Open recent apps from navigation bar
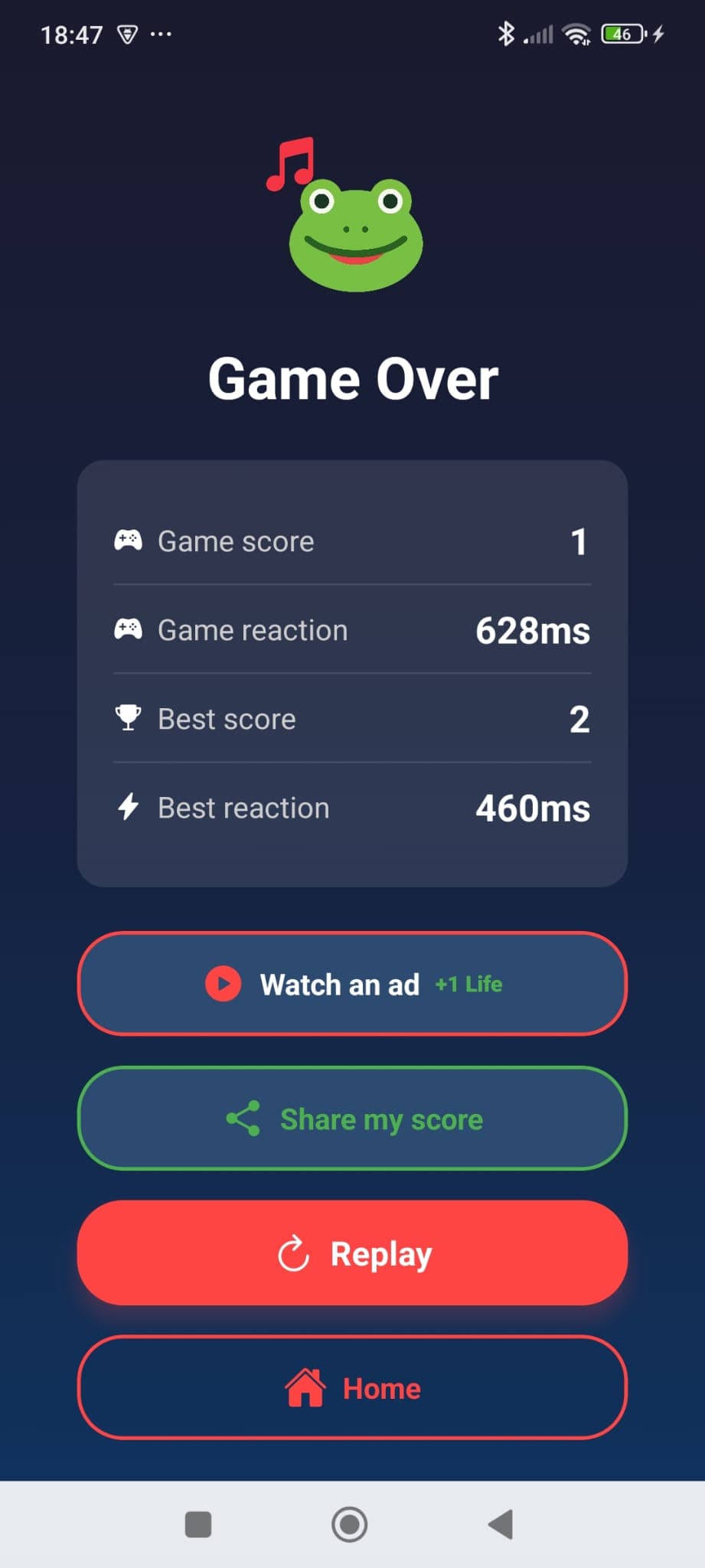Screen dimensions: 705x1568 coord(198,1524)
